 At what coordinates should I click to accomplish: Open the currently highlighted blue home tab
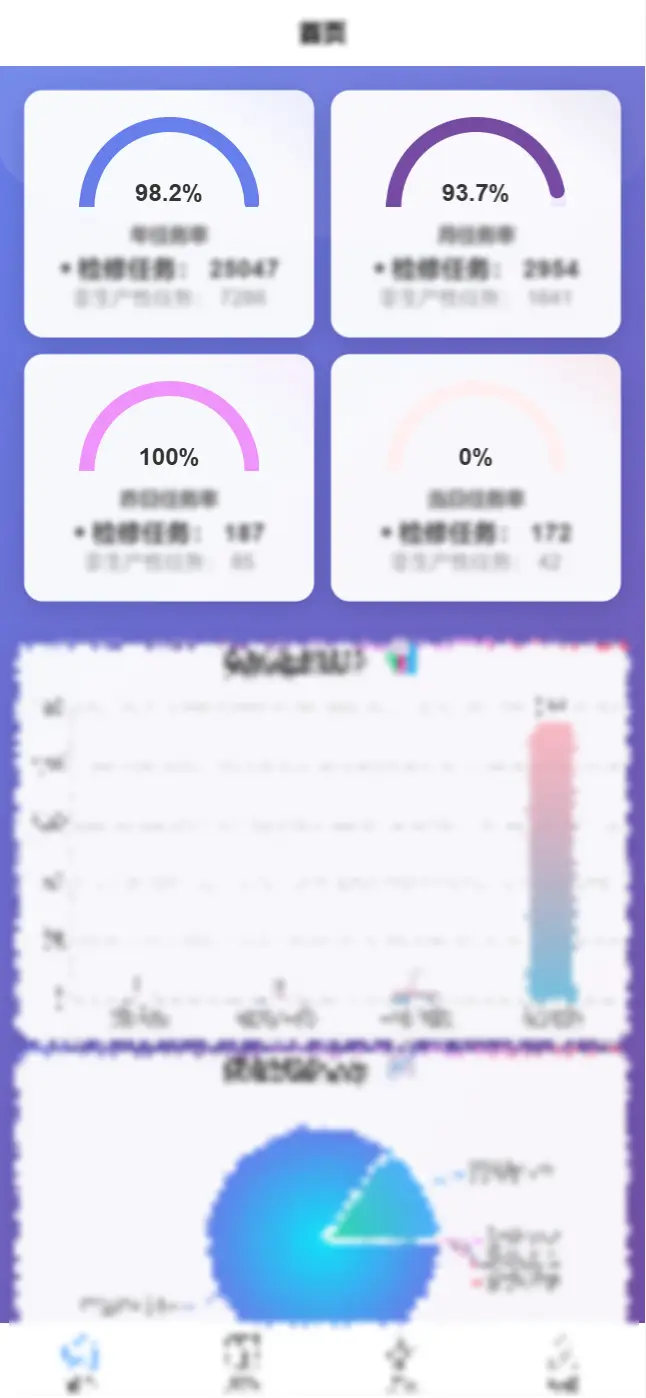tap(80, 1362)
